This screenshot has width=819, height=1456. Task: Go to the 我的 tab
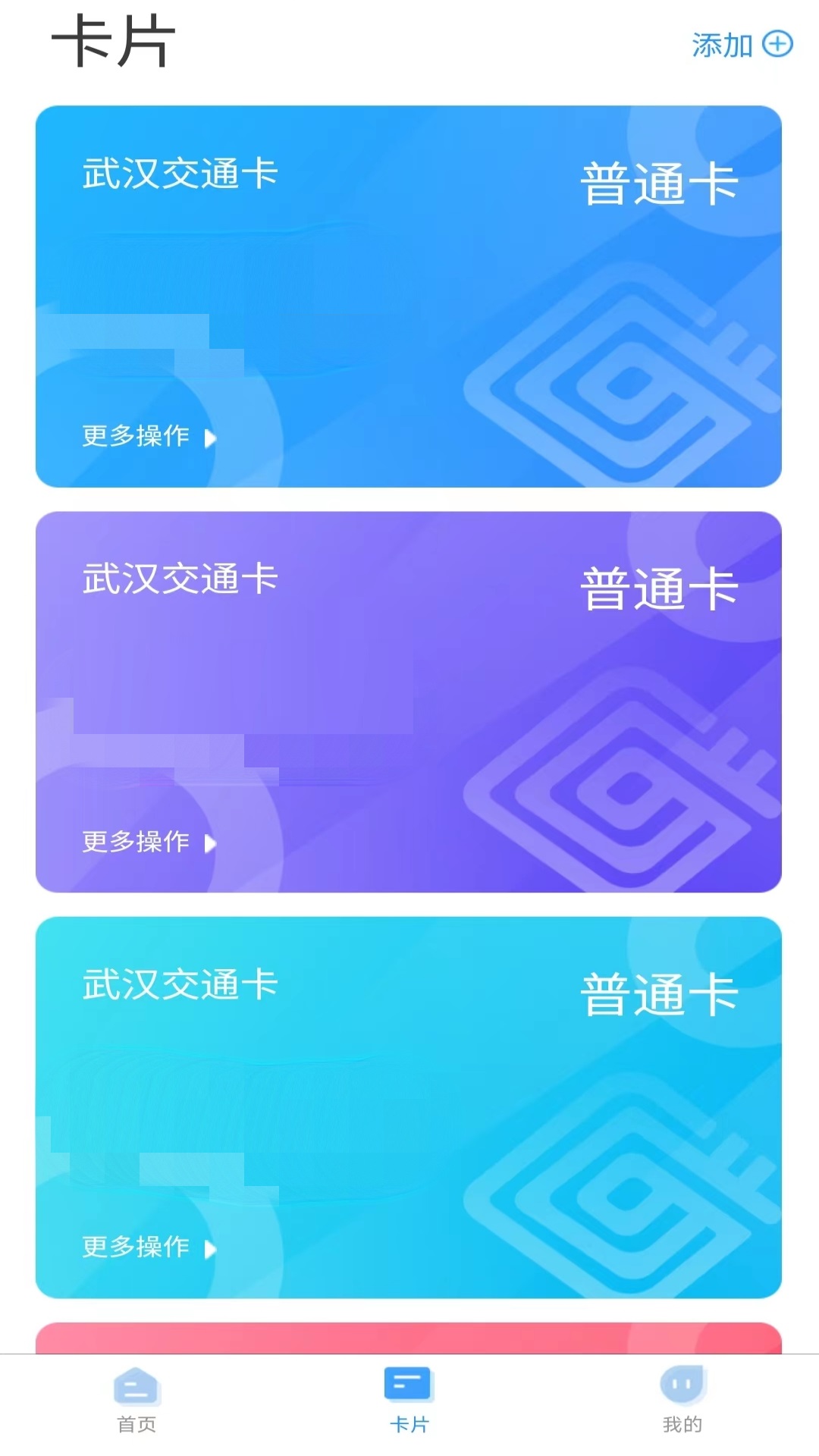(x=682, y=1400)
